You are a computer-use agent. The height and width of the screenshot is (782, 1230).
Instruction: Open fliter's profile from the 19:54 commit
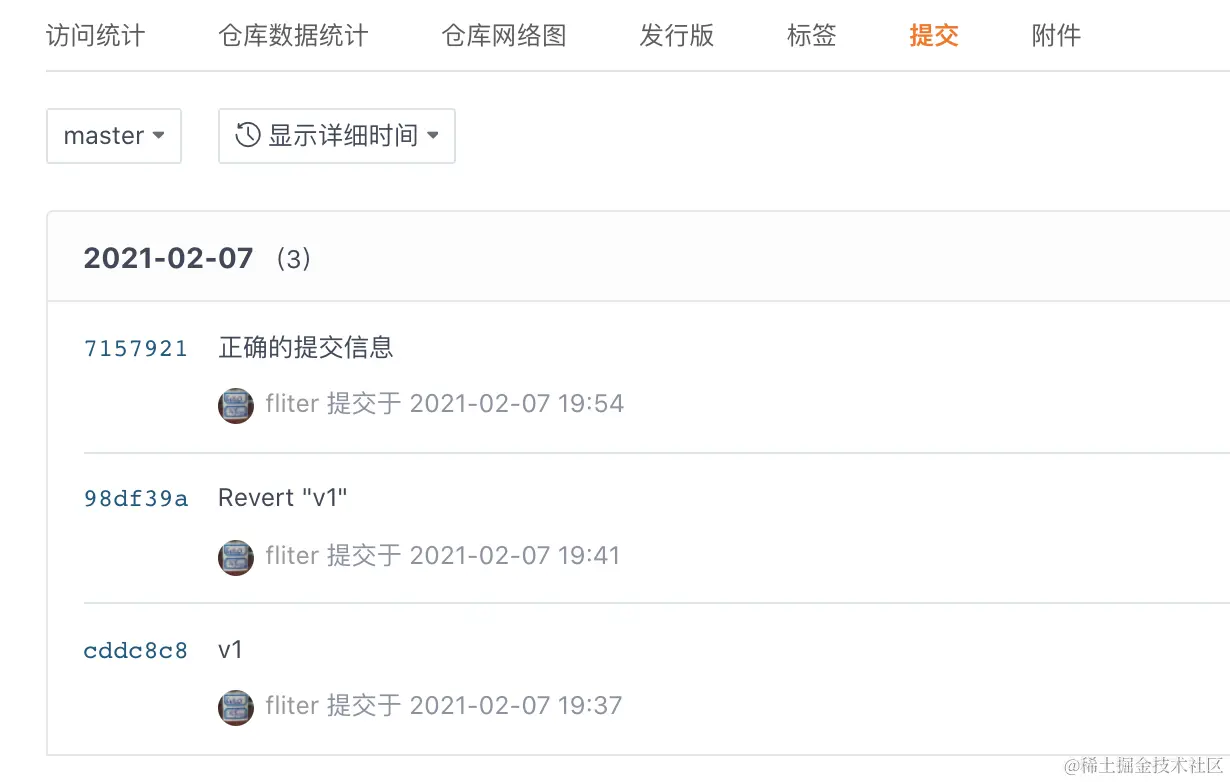pyautogui.click(x=292, y=404)
